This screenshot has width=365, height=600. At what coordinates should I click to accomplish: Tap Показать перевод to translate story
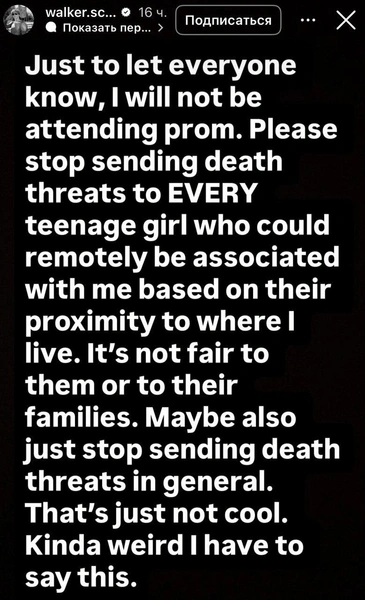pyautogui.click(x=107, y=28)
